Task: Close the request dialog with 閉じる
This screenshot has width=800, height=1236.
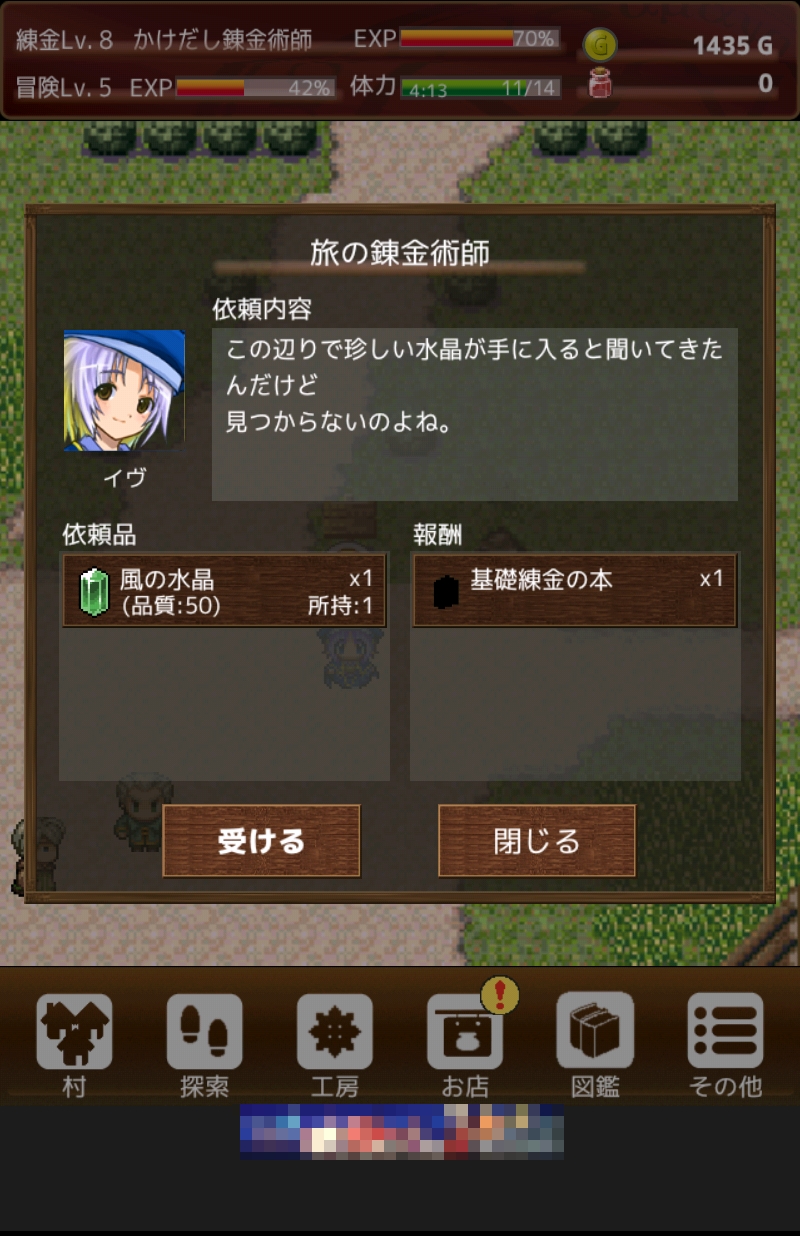Action: click(537, 841)
